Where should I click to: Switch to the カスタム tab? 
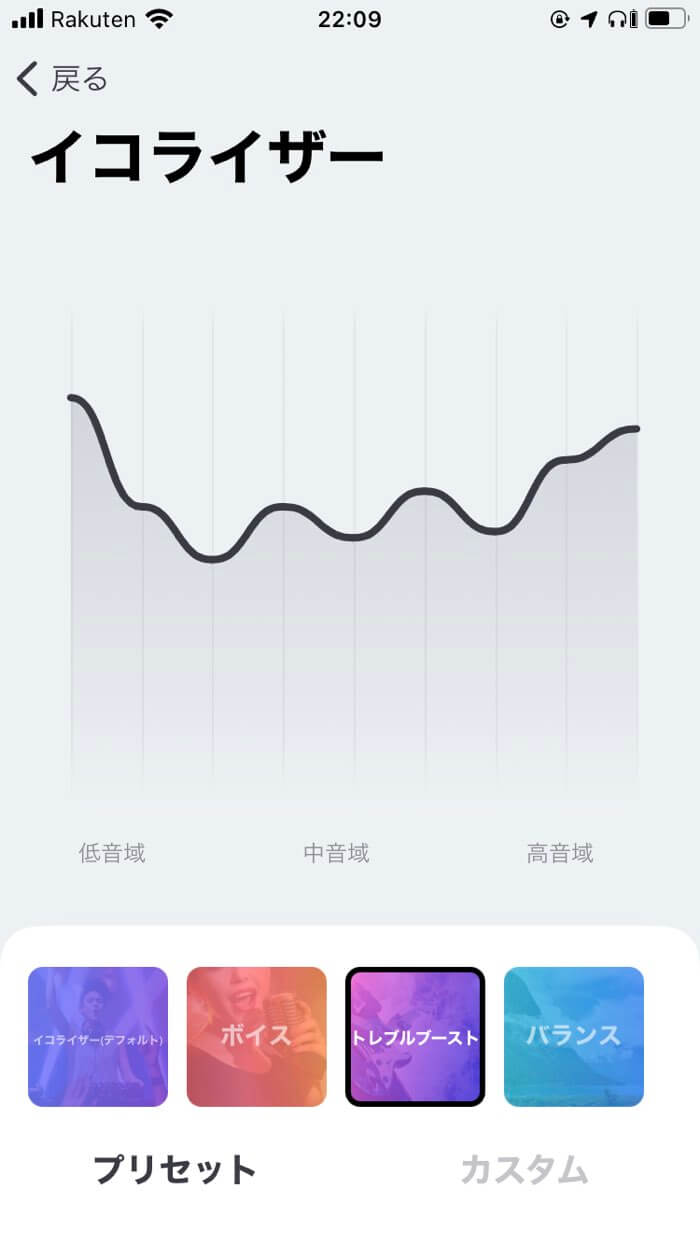pyautogui.click(x=524, y=1169)
